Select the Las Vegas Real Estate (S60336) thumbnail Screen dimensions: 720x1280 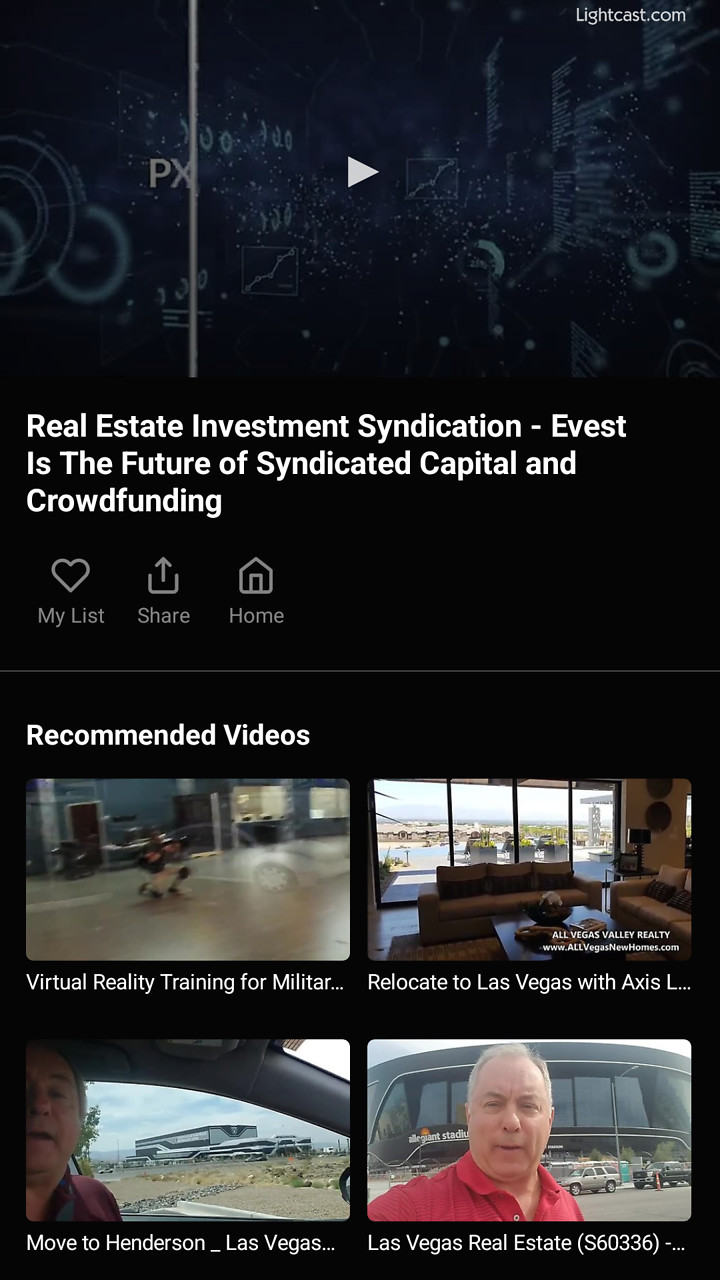tap(529, 1130)
